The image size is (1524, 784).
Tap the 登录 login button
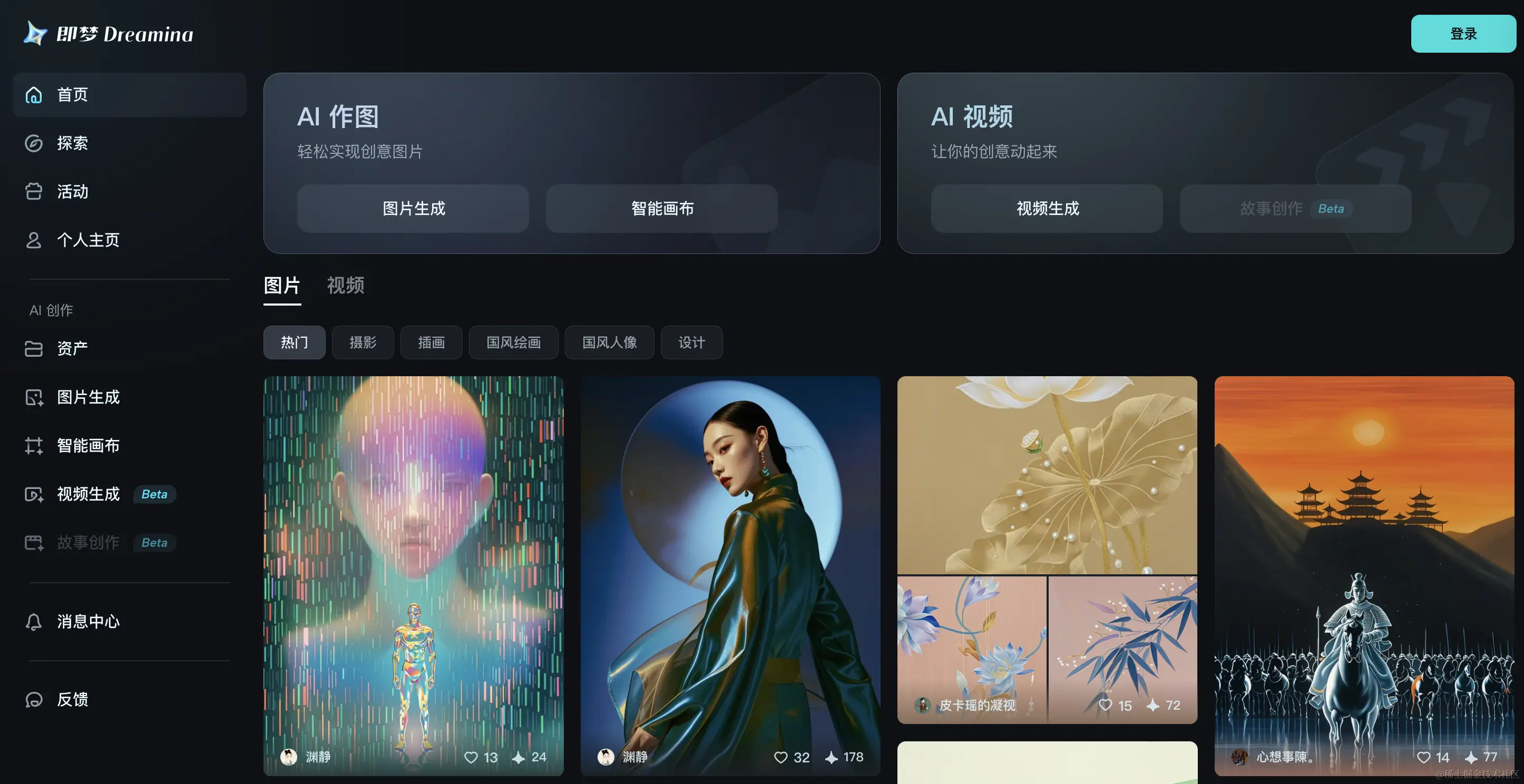click(x=1462, y=34)
